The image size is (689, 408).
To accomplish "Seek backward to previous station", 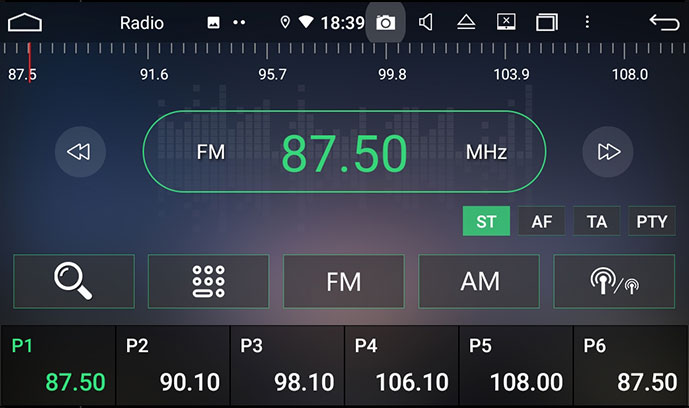I will [x=79, y=152].
